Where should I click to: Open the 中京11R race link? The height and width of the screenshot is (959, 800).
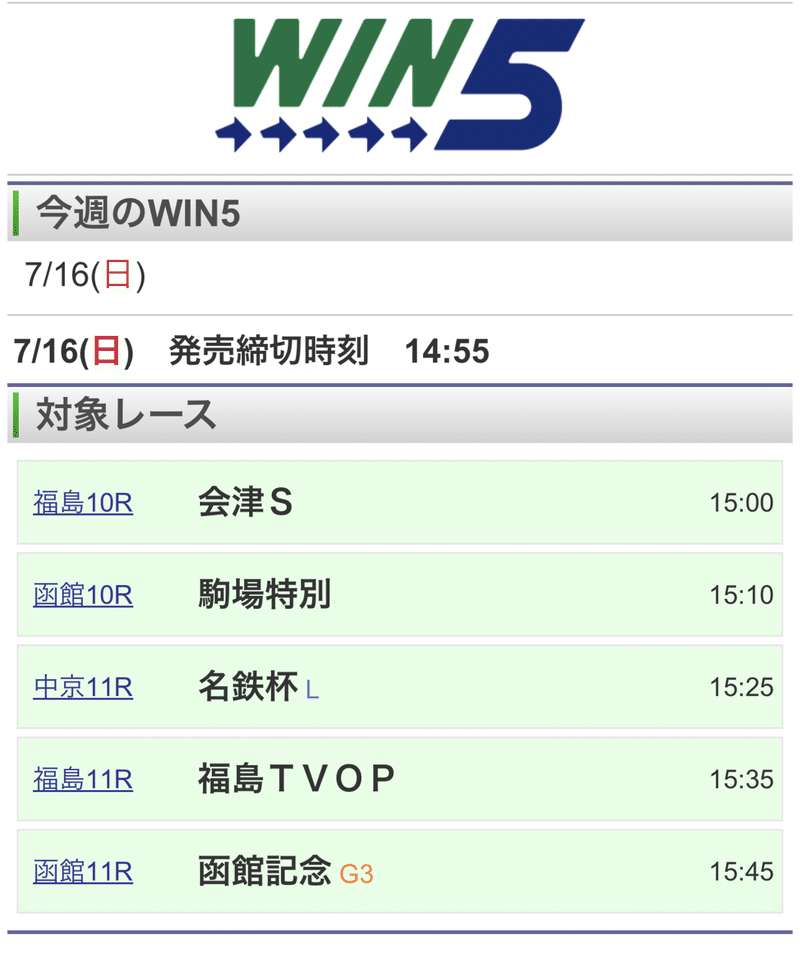[x=81, y=687]
